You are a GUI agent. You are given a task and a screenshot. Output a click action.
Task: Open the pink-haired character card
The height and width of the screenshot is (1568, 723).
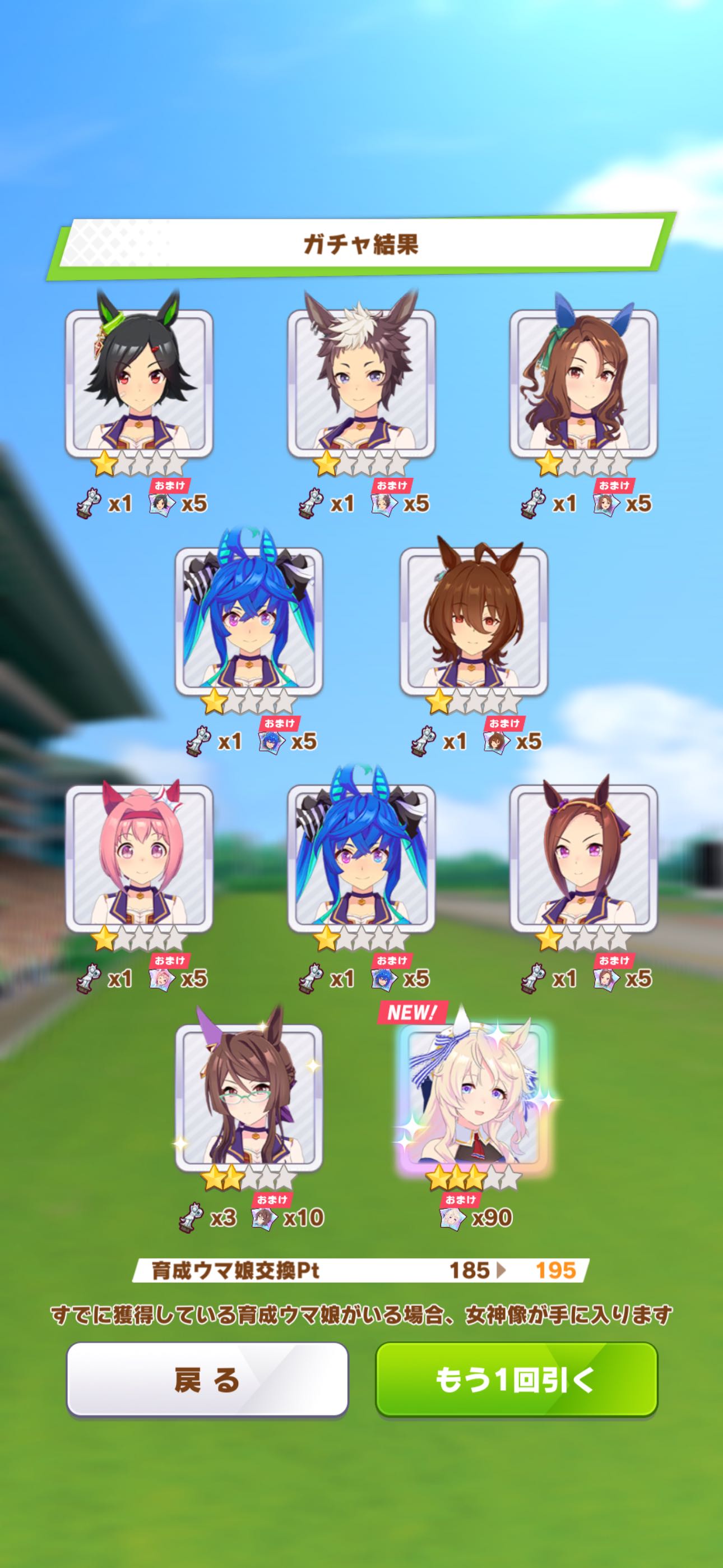[x=140, y=859]
